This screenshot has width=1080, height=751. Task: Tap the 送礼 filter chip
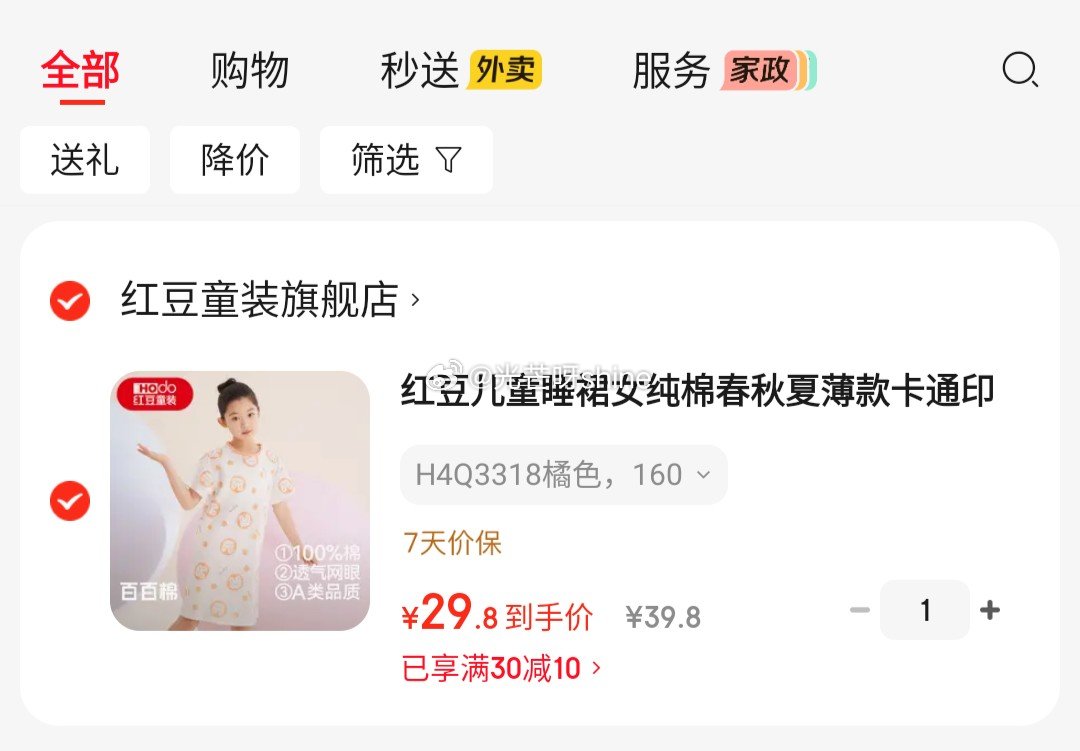pyautogui.click(x=85, y=160)
